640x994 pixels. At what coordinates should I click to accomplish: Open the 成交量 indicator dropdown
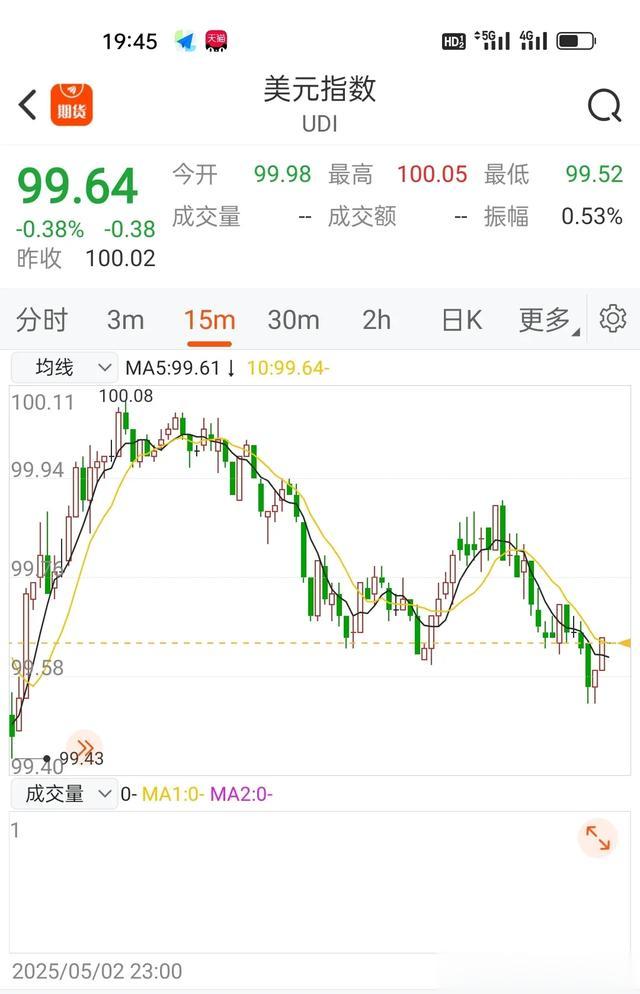tap(65, 794)
